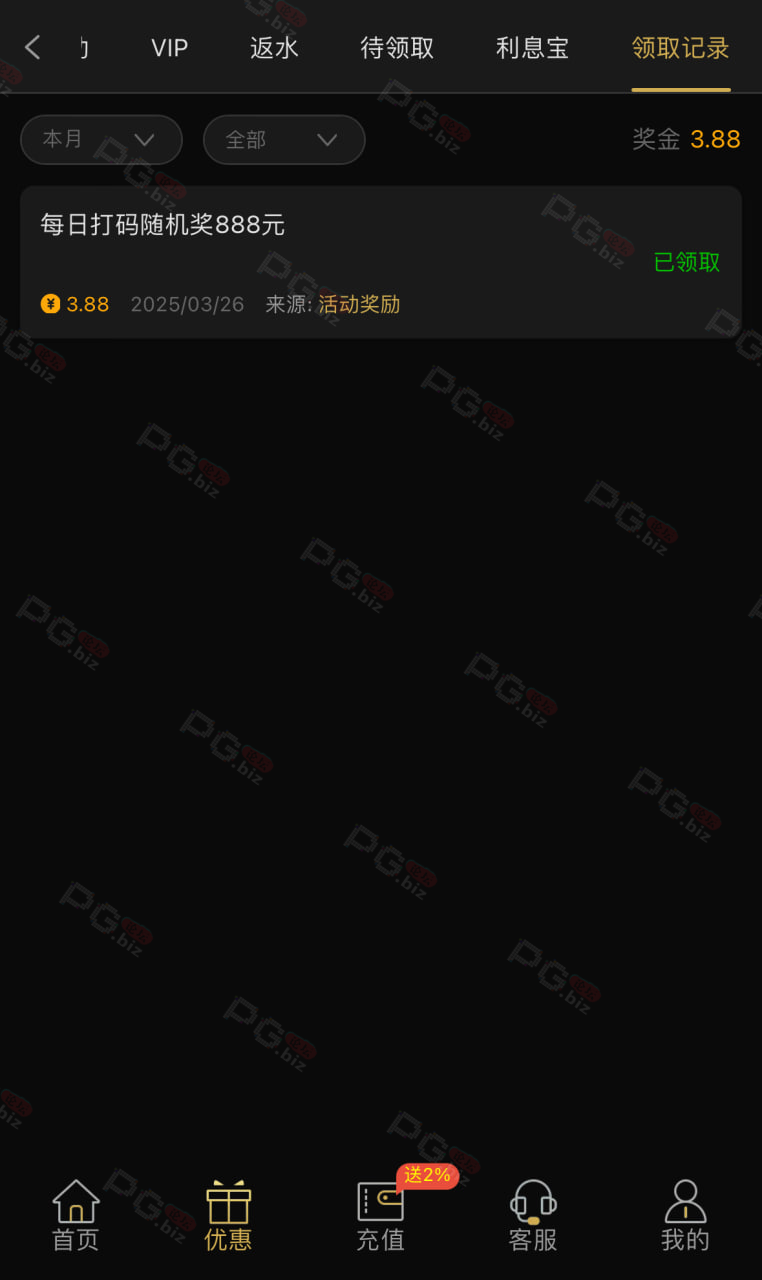Open the 充值 recharge tab
This screenshot has width=762, height=1280.
tap(381, 1216)
